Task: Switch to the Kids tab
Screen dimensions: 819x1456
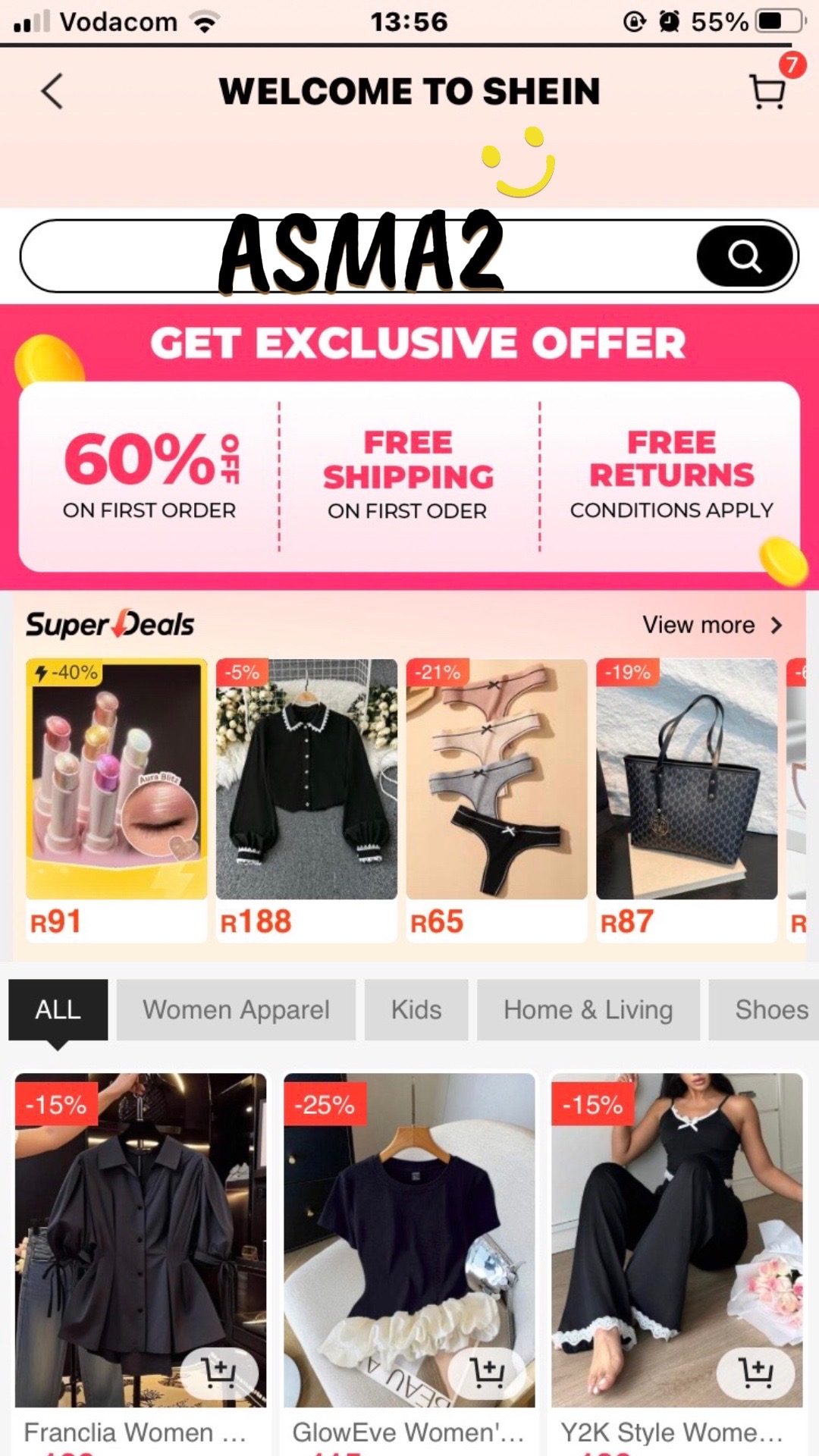Action: tap(416, 1009)
